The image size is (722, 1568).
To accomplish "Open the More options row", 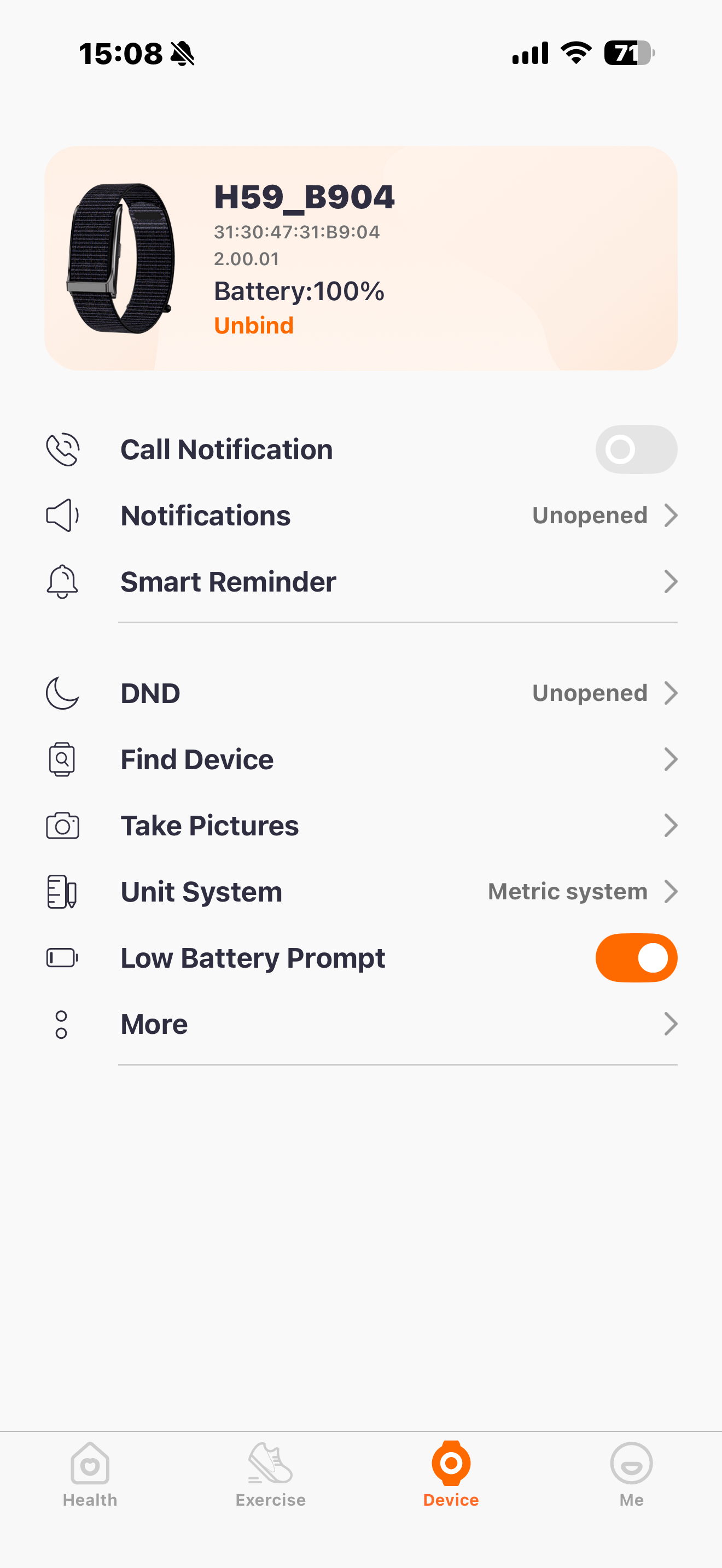I will click(361, 1025).
